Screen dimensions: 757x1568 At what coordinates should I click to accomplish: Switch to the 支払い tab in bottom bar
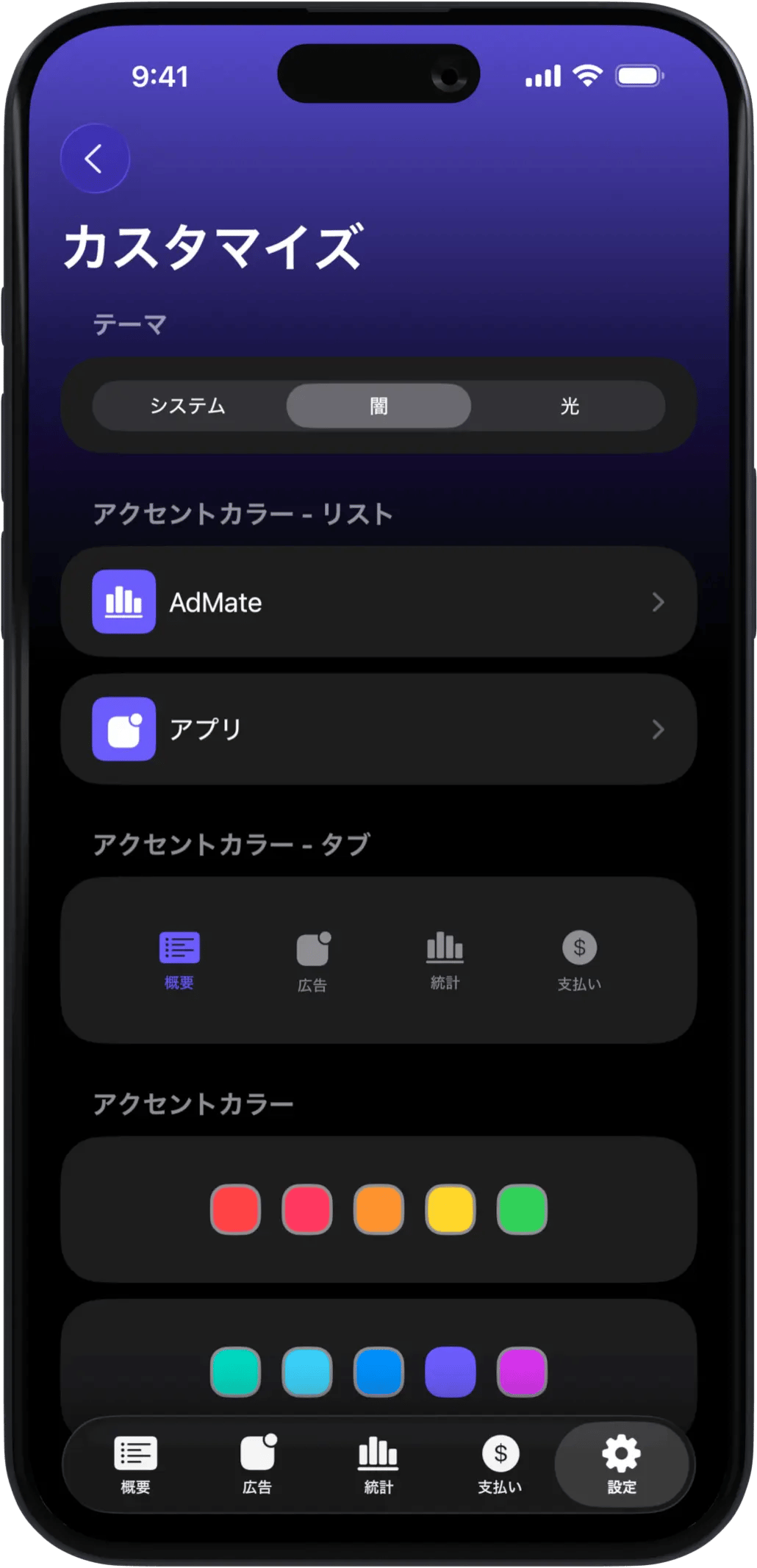click(x=500, y=1464)
